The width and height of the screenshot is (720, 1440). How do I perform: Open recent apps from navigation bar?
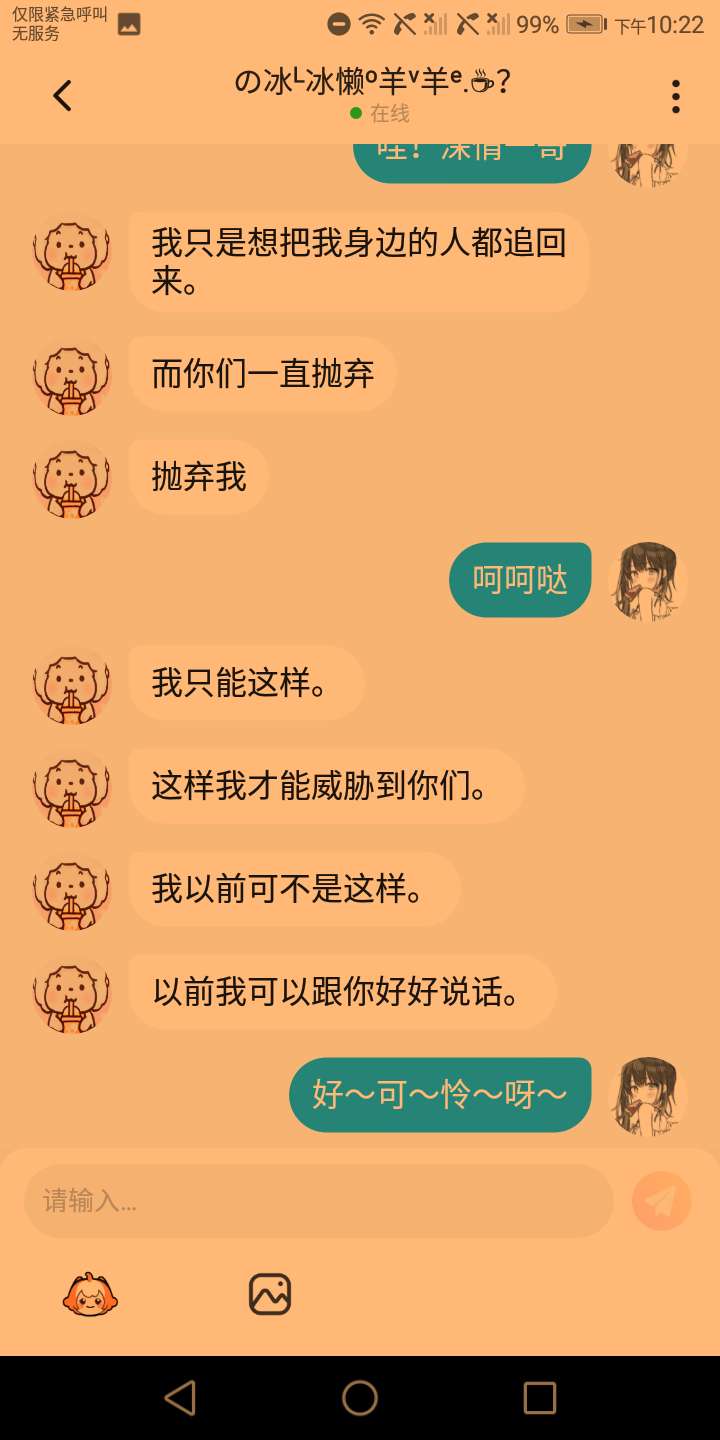click(539, 1397)
